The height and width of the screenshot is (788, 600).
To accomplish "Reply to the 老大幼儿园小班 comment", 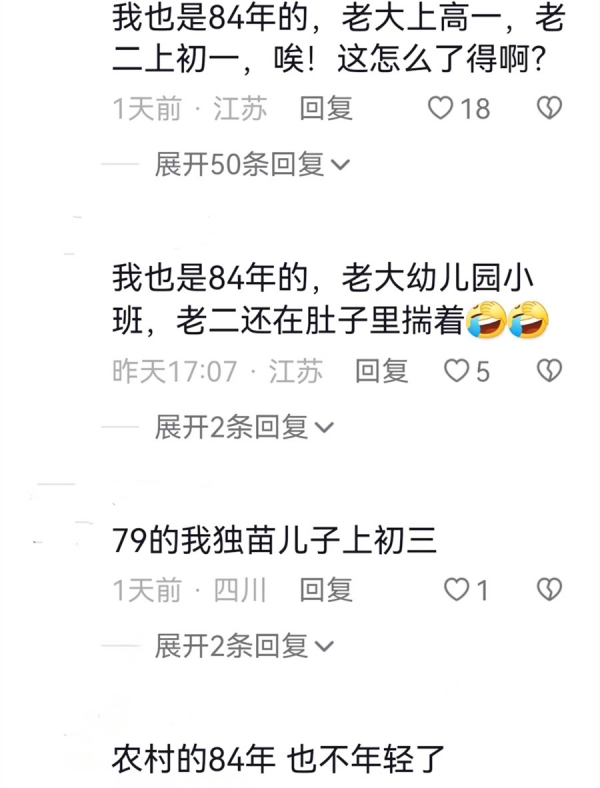I will click(x=382, y=372).
